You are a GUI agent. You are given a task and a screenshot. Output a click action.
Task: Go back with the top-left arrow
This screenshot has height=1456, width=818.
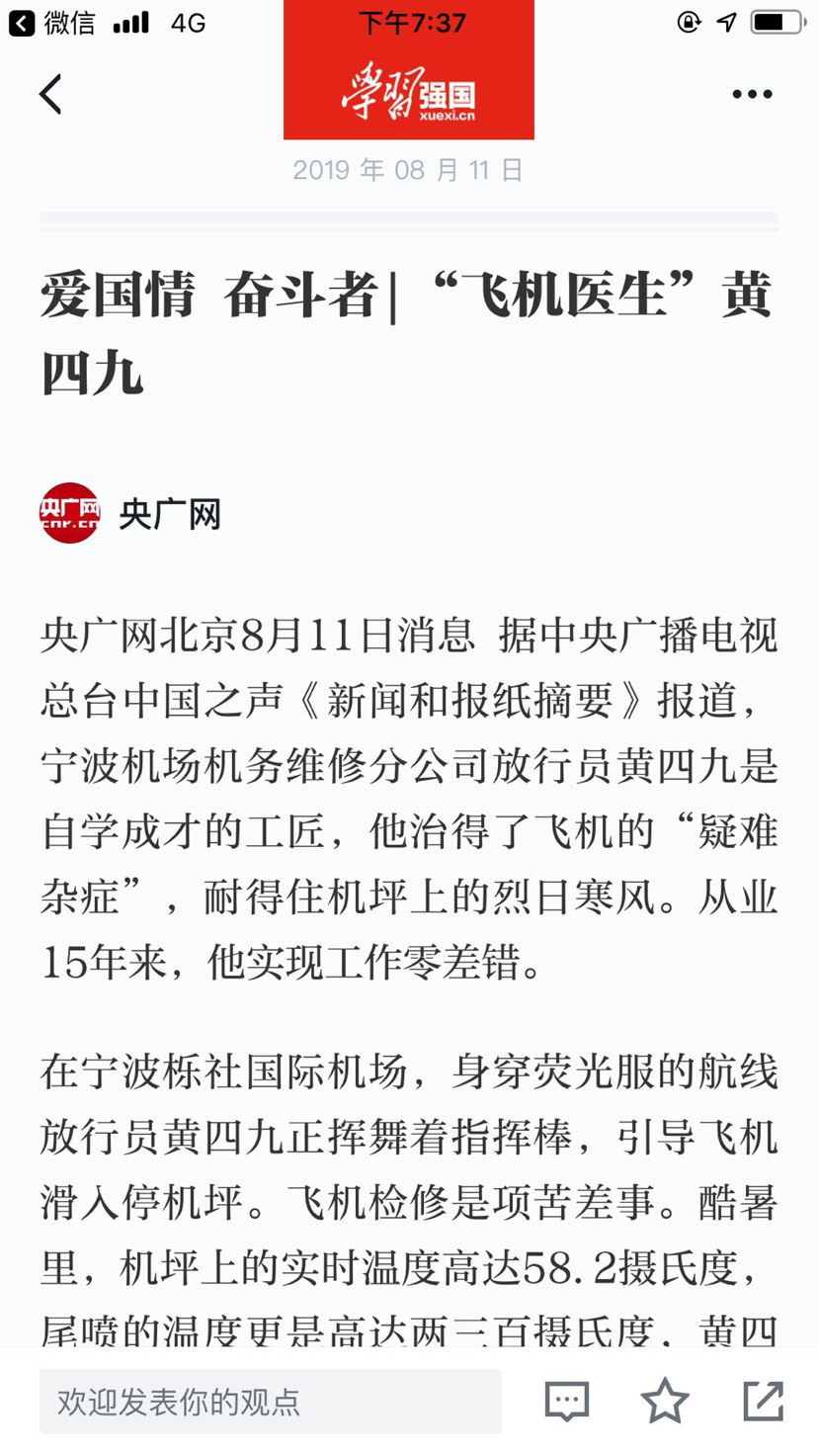tap(50, 95)
